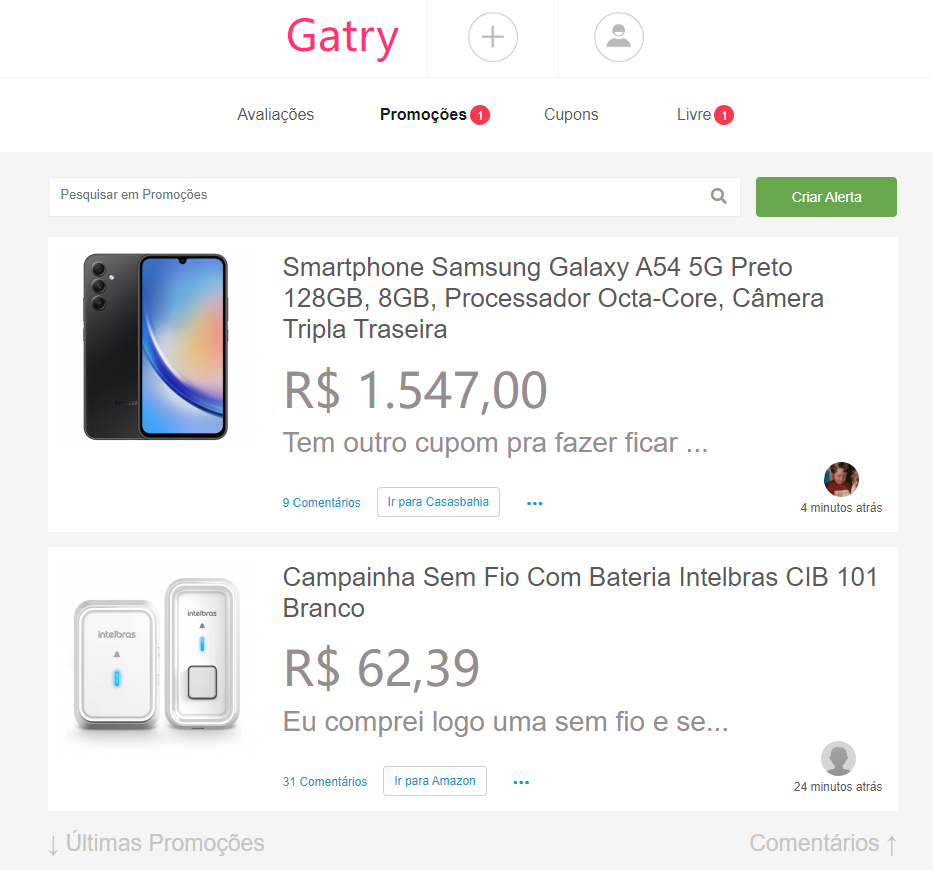
Task: Open the Livre tab
Action: click(694, 115)
